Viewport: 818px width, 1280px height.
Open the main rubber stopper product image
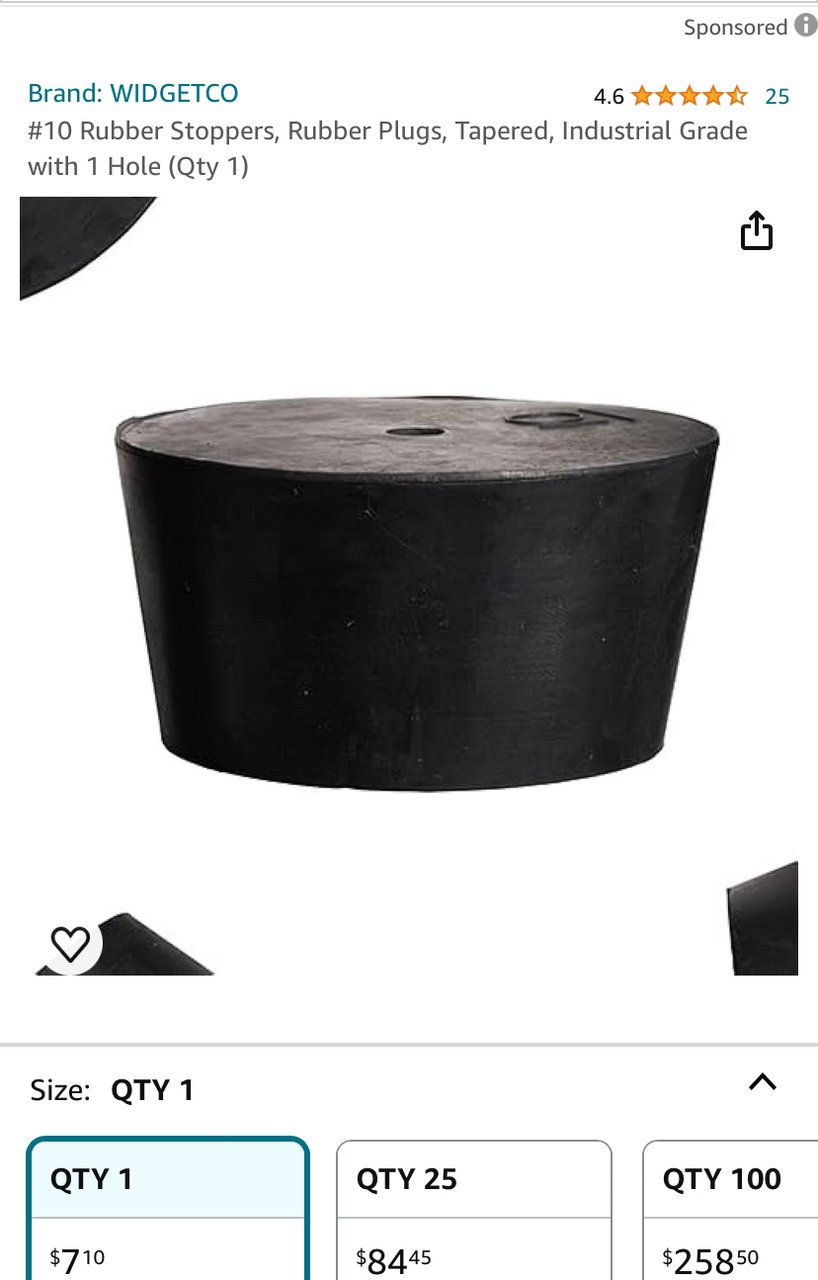[417, 595]
